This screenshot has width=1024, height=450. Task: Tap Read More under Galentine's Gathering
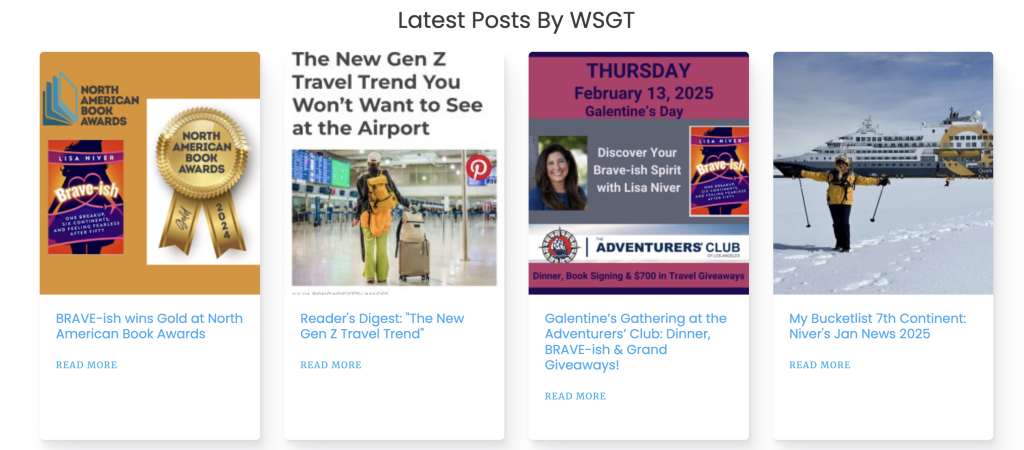tap(575, 396)
